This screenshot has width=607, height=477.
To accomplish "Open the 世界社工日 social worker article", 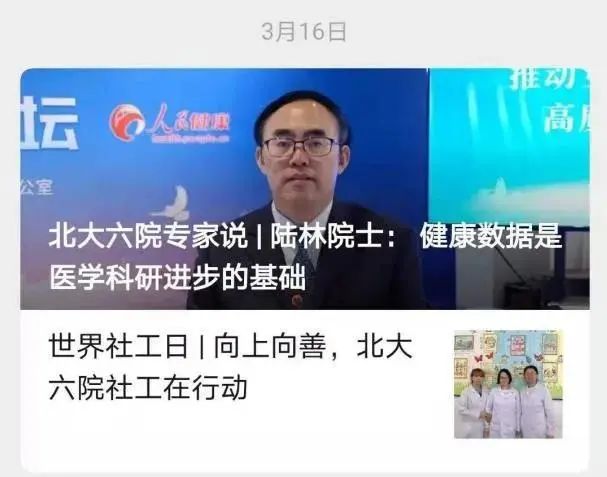I will [230, 368].
